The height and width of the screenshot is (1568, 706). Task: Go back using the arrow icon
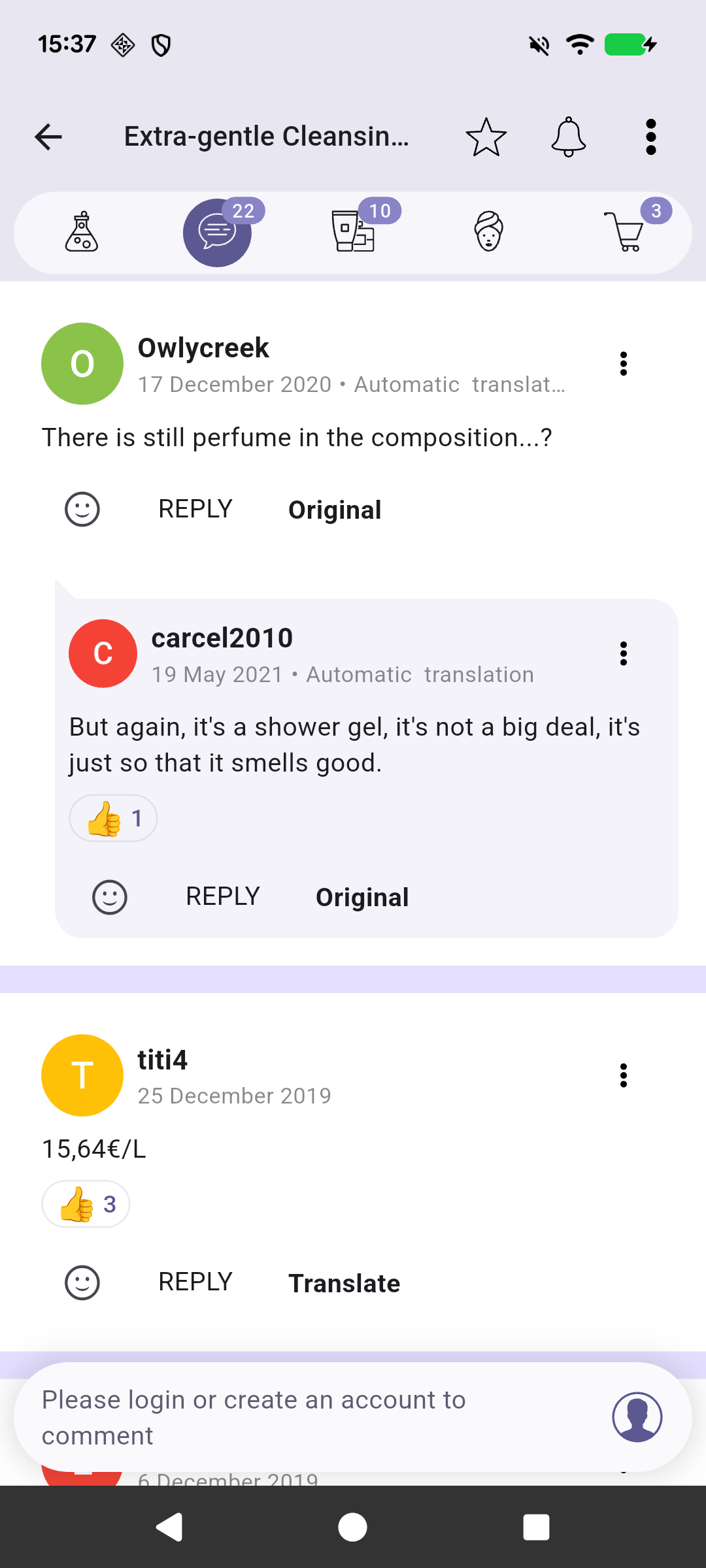click(48, 137)
